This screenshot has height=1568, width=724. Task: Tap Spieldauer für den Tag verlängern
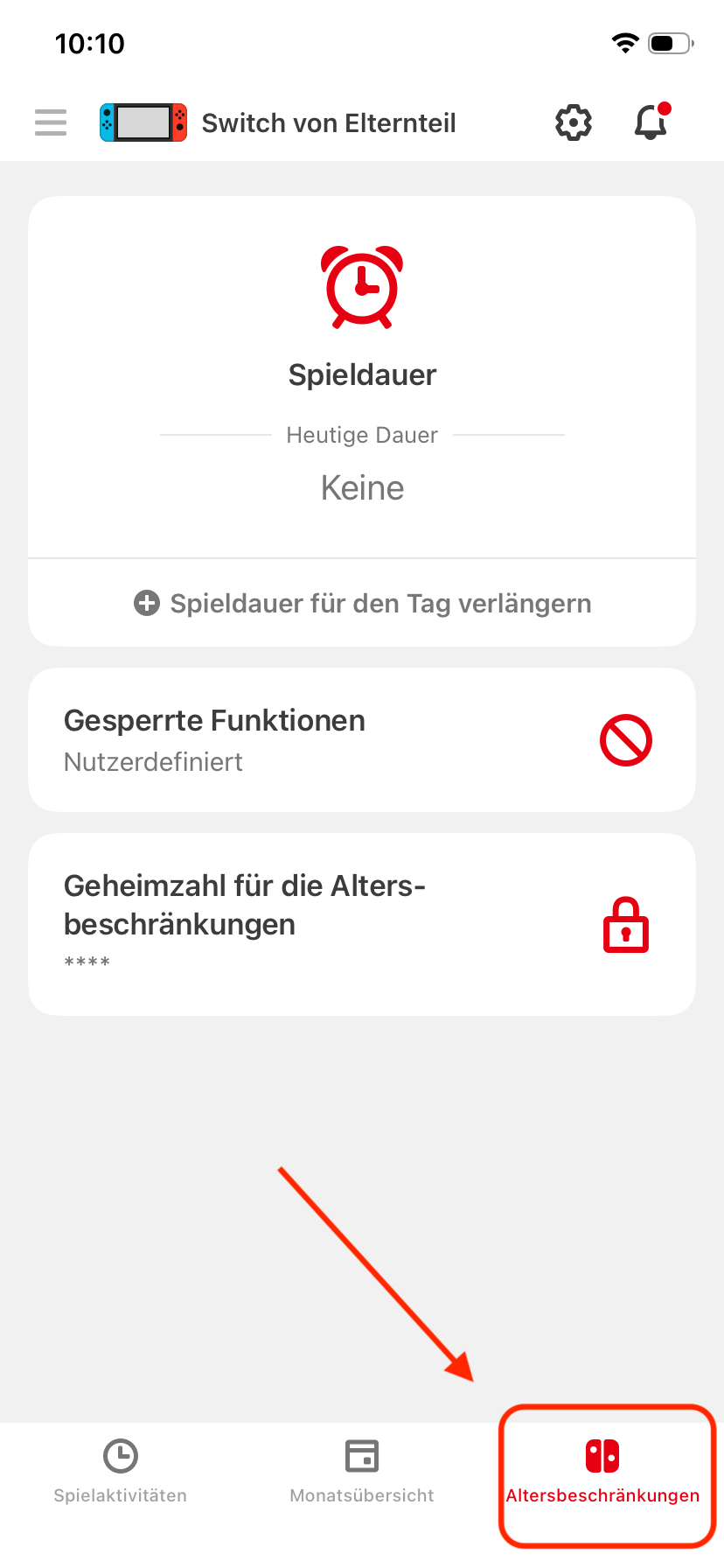tap(362, 603)
